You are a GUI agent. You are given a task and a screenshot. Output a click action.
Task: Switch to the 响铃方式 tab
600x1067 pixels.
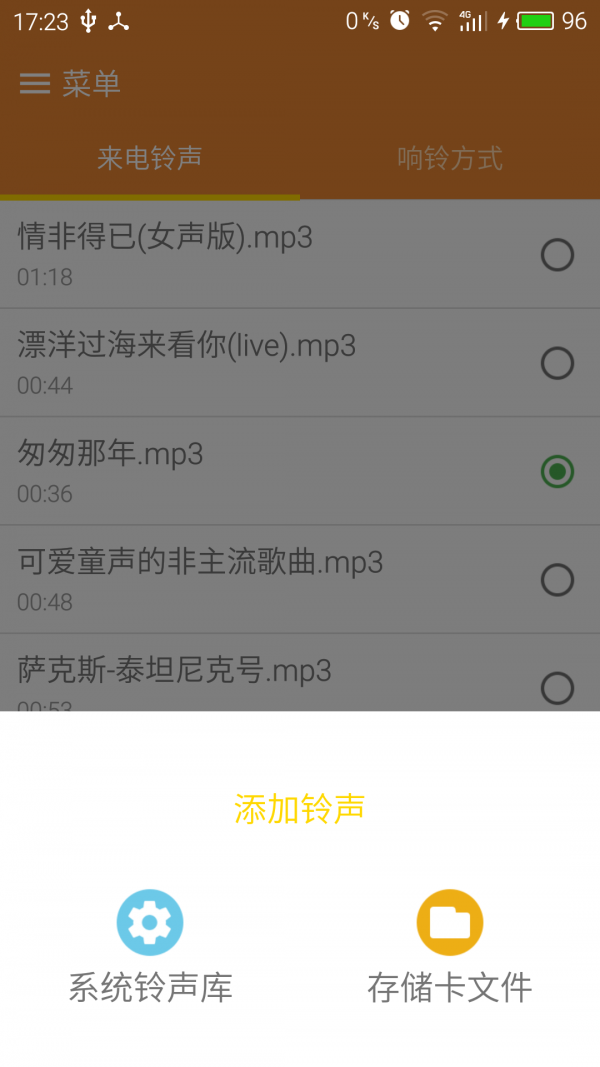click(x=450, y=159)
